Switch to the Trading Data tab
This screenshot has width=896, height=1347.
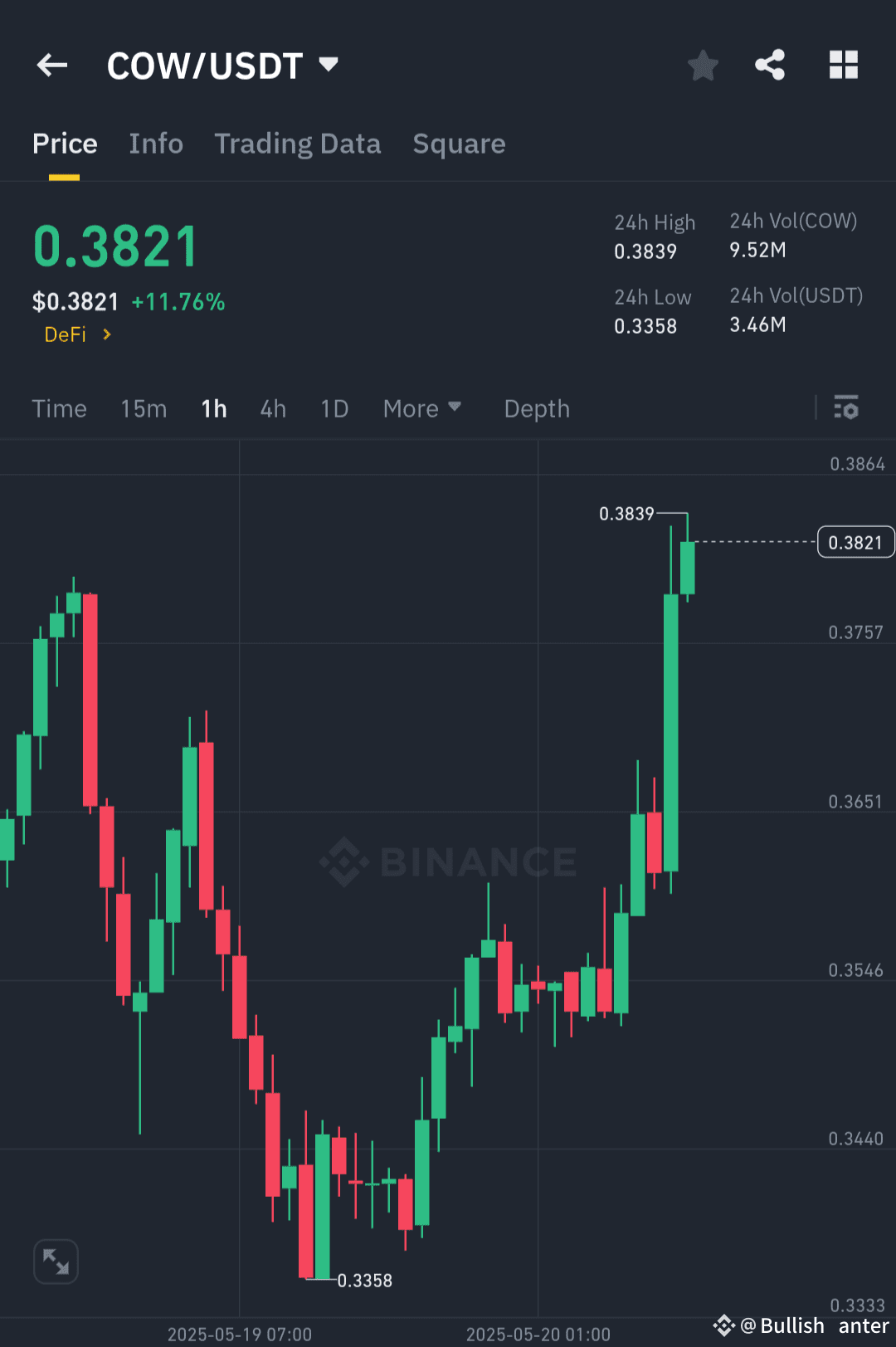(x=298, y=144)
